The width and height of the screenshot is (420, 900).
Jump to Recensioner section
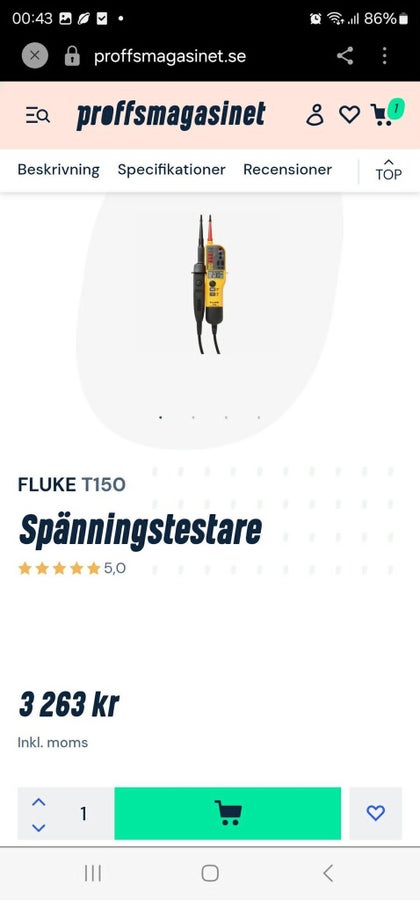tap(287, 170)
